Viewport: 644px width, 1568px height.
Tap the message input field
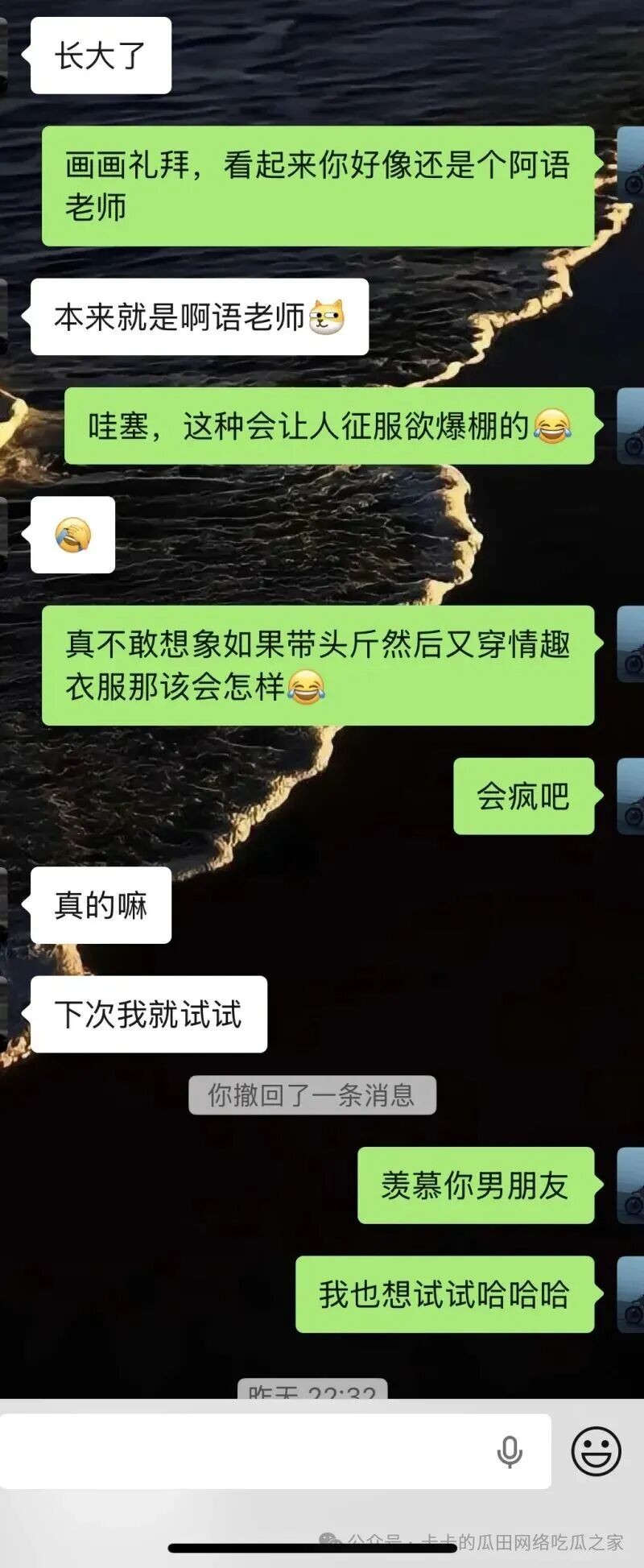[242, 1451]
